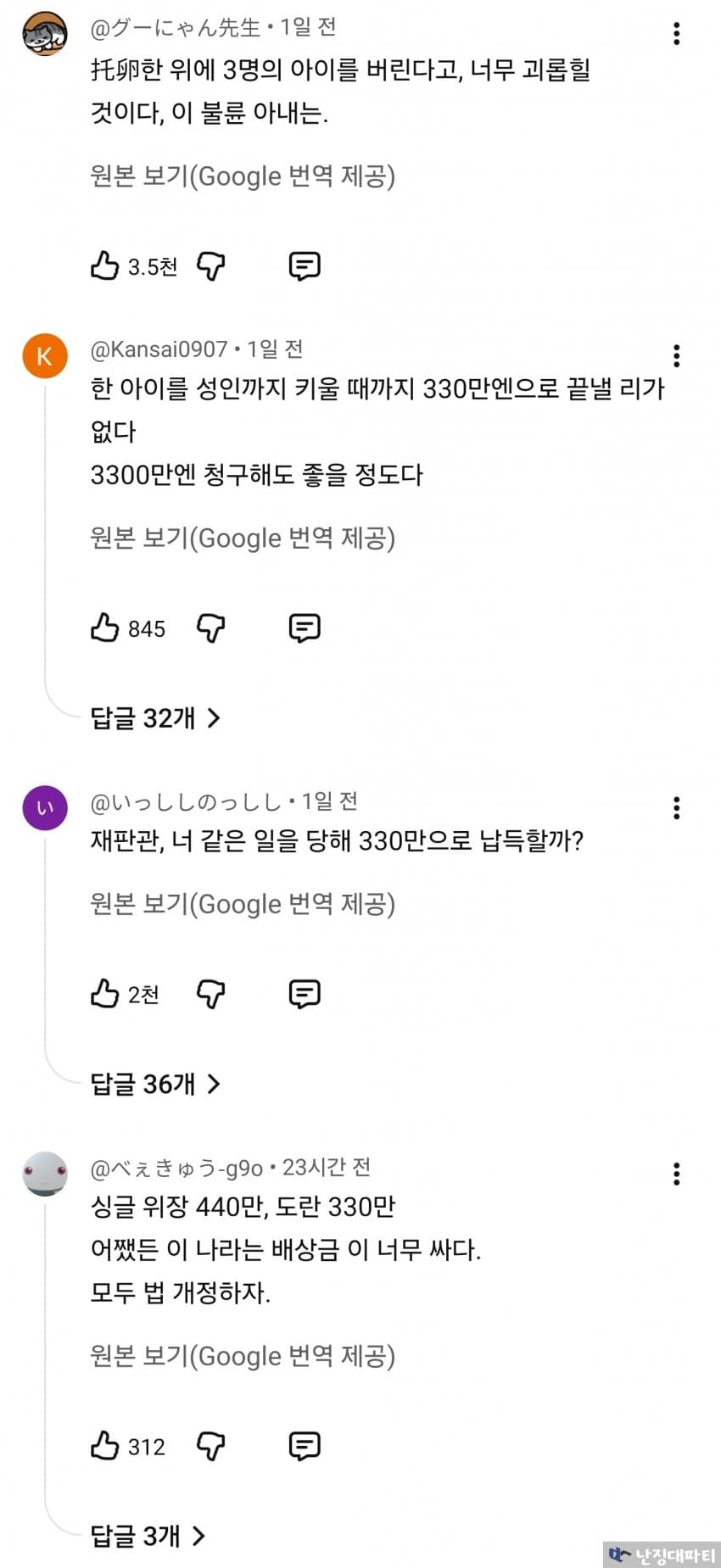Expand the 답글 32개 replies

(155, 718)
